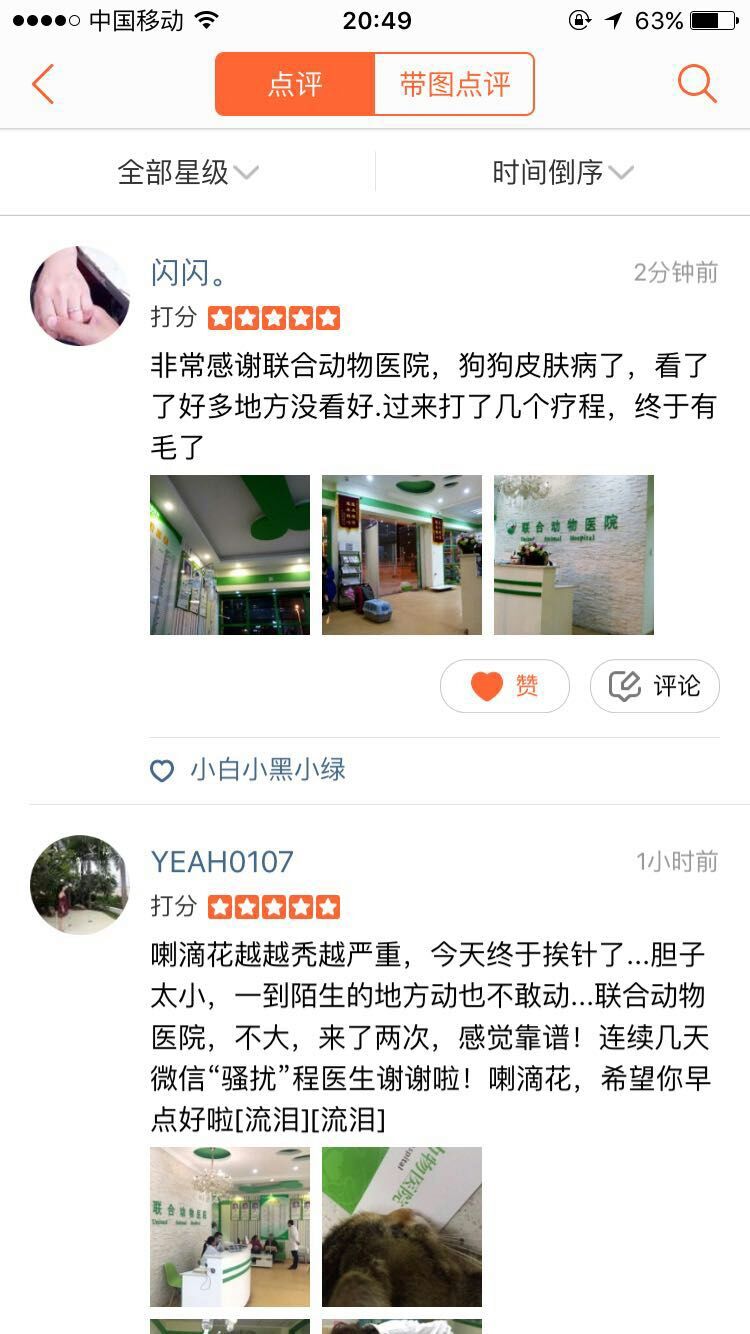
Task: Switch to the 点评 tab
Action: coord(295,85)
